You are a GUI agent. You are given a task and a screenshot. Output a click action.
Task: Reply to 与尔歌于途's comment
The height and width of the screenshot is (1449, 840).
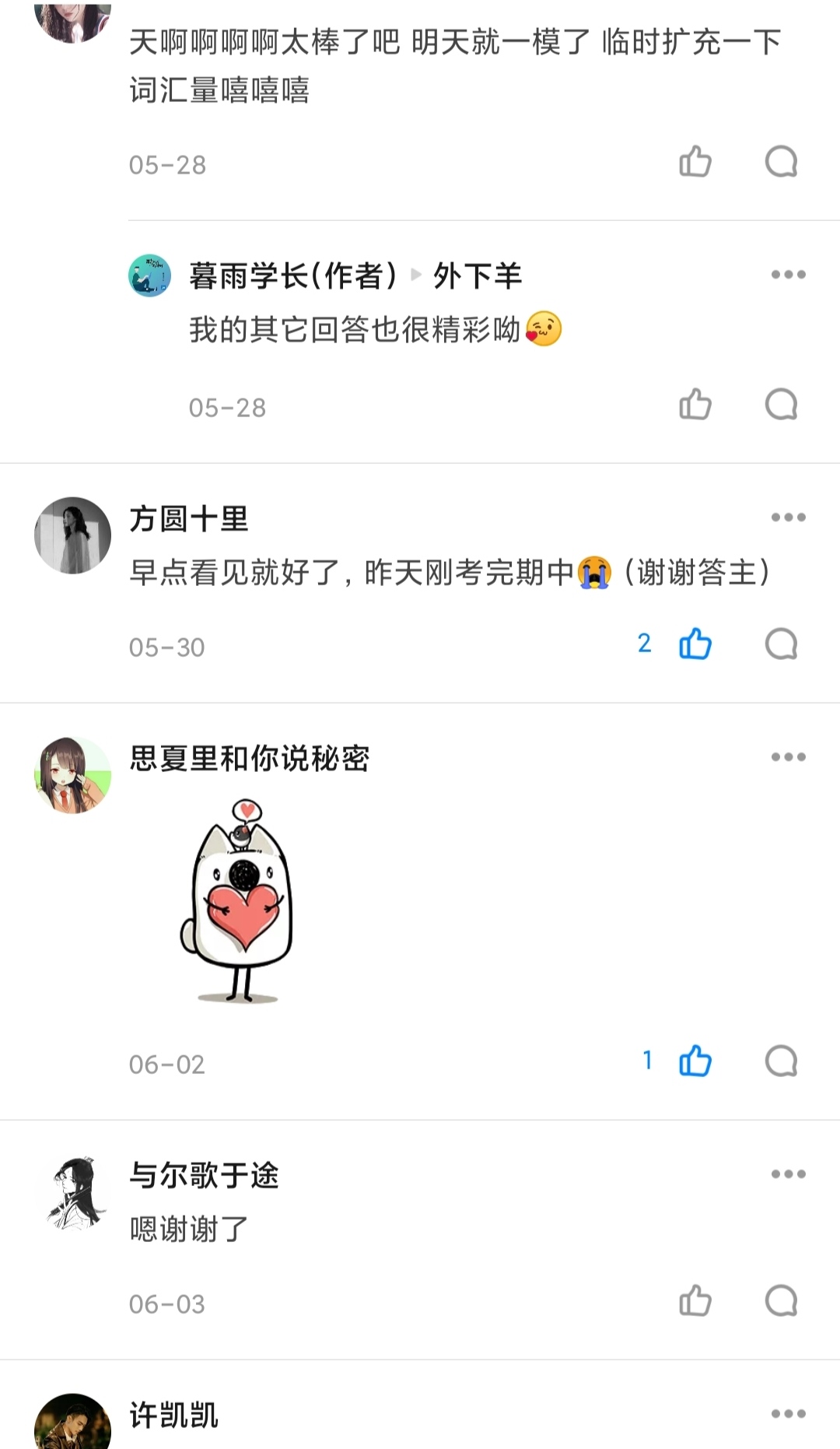(x=781, y=1301)
